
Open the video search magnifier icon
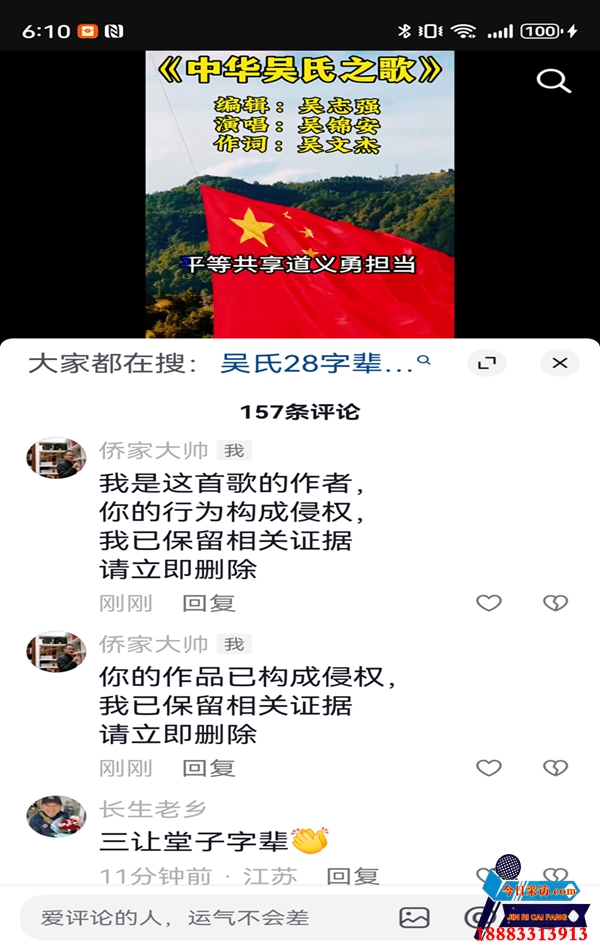[553, 81]
